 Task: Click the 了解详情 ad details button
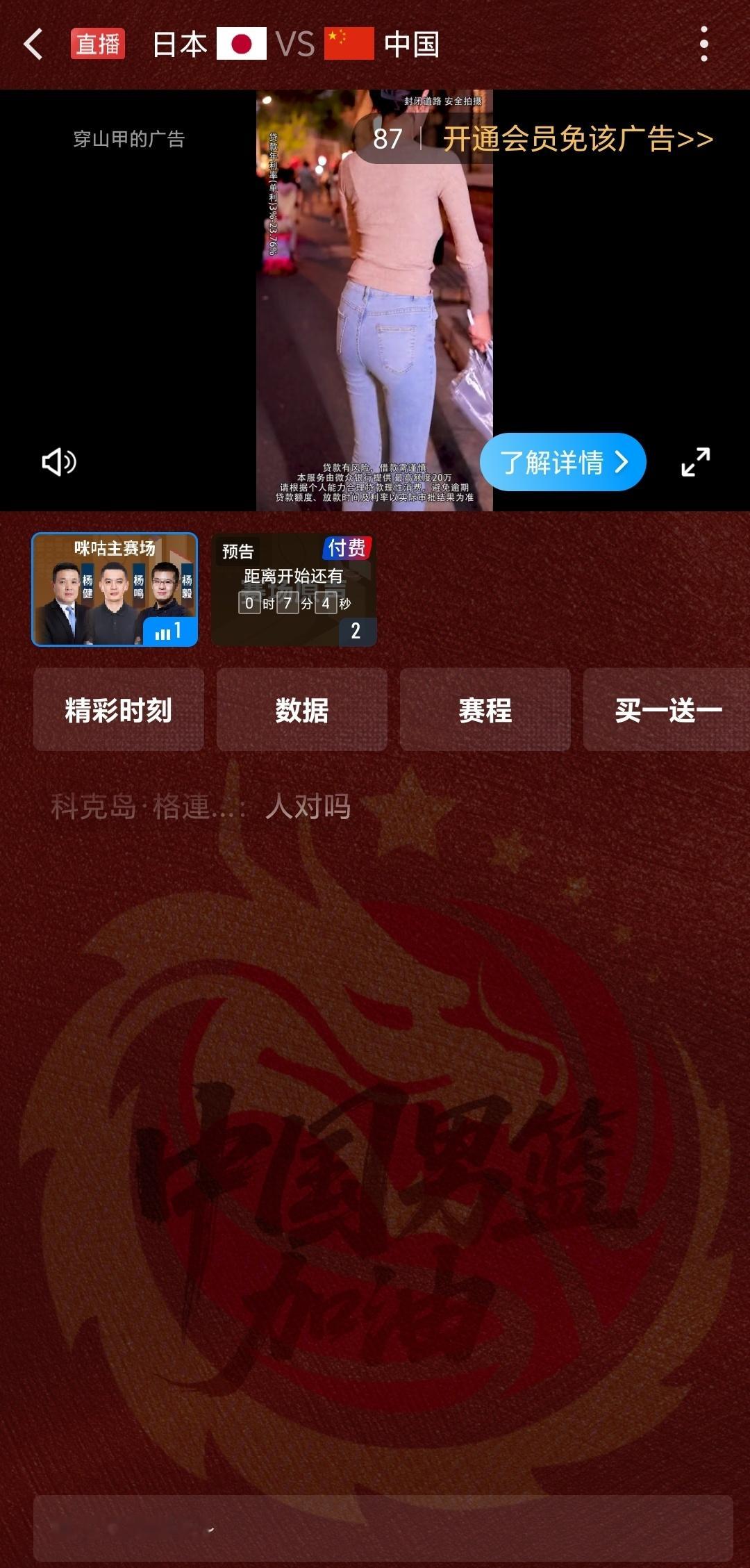[562, 461]
